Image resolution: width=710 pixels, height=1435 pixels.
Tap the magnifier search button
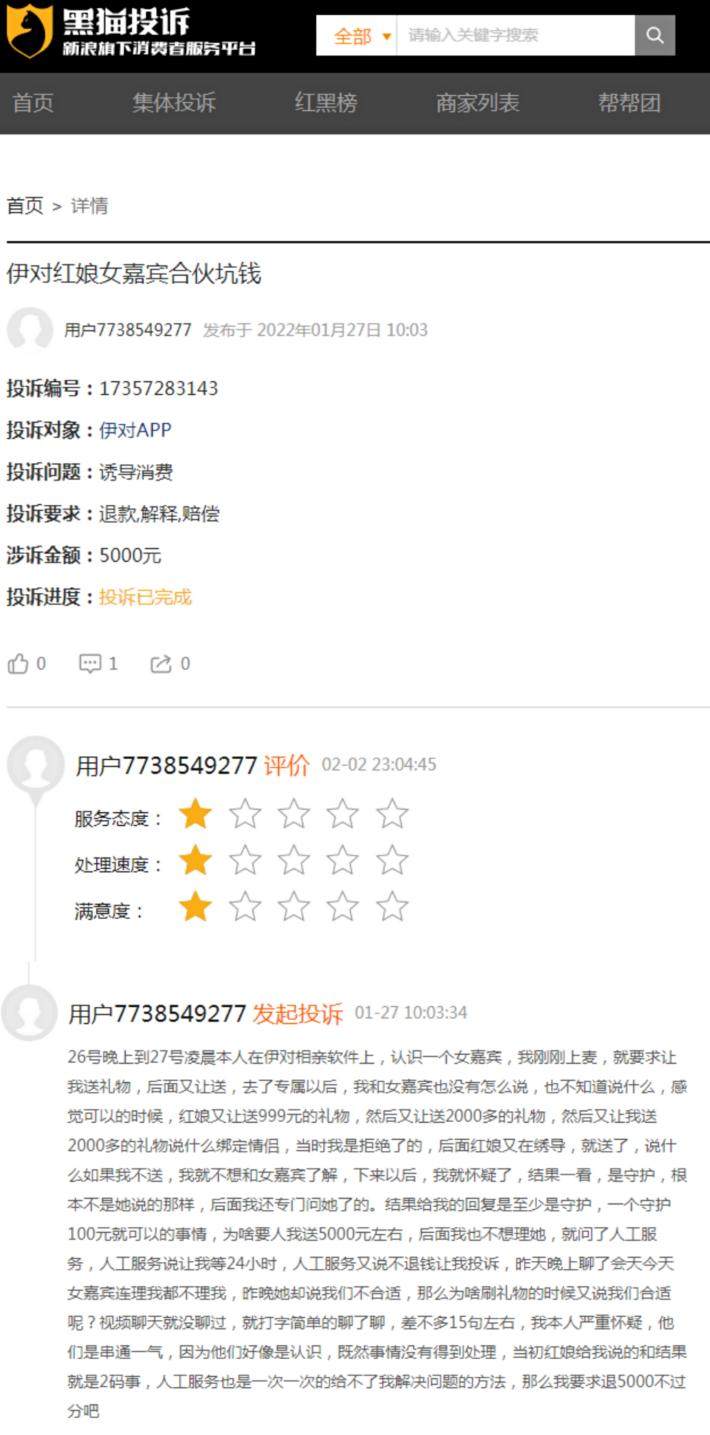coord(655,35)
